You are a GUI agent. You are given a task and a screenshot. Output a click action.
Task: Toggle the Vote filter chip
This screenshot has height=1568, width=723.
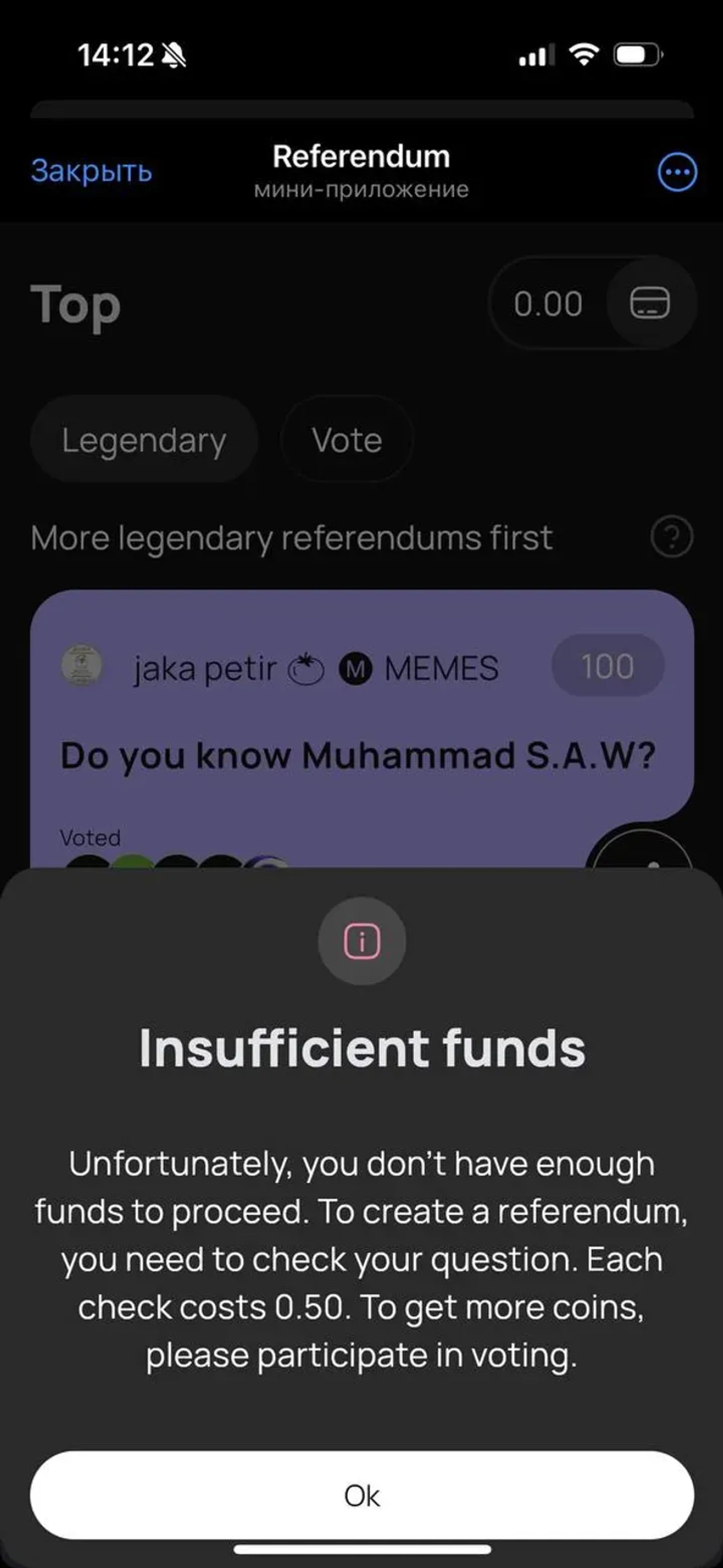347,440
